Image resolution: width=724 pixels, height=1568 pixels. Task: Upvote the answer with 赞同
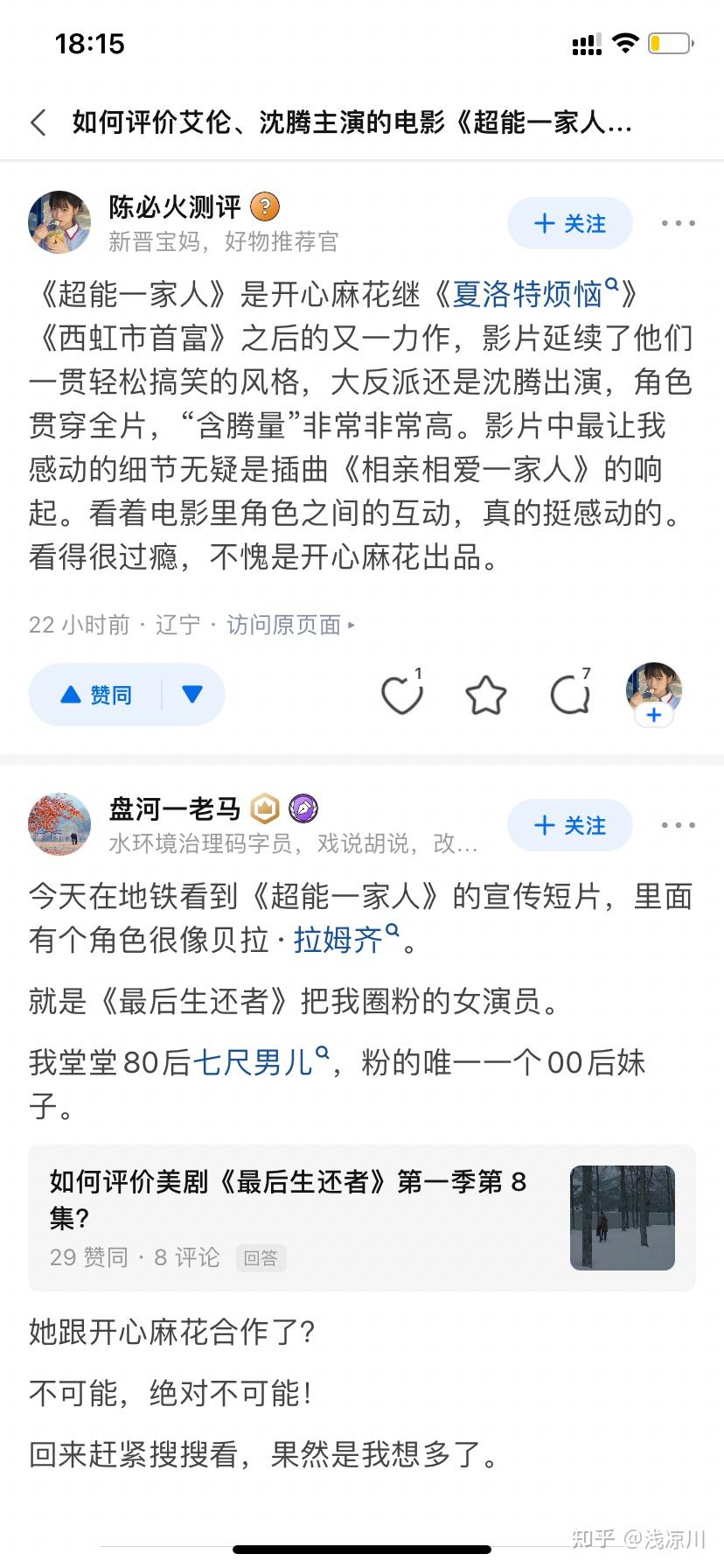tap(96, 695)
